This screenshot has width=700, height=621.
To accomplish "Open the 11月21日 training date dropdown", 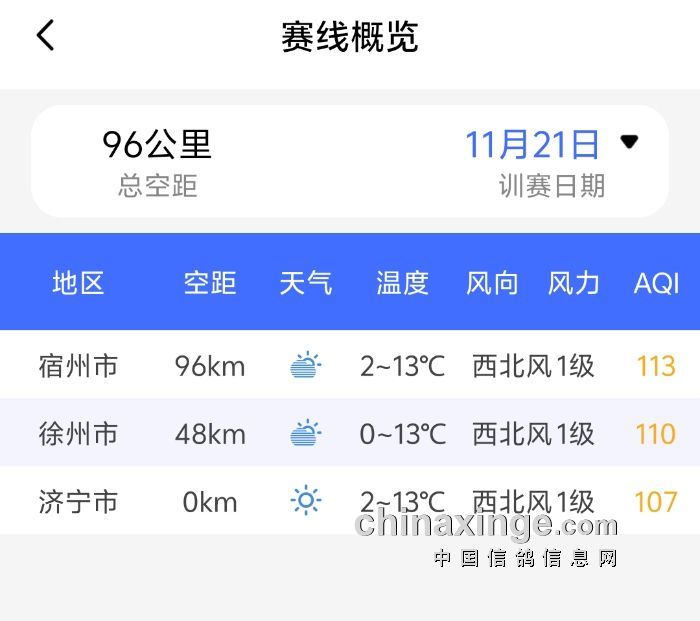I will (x=628, y=143).
